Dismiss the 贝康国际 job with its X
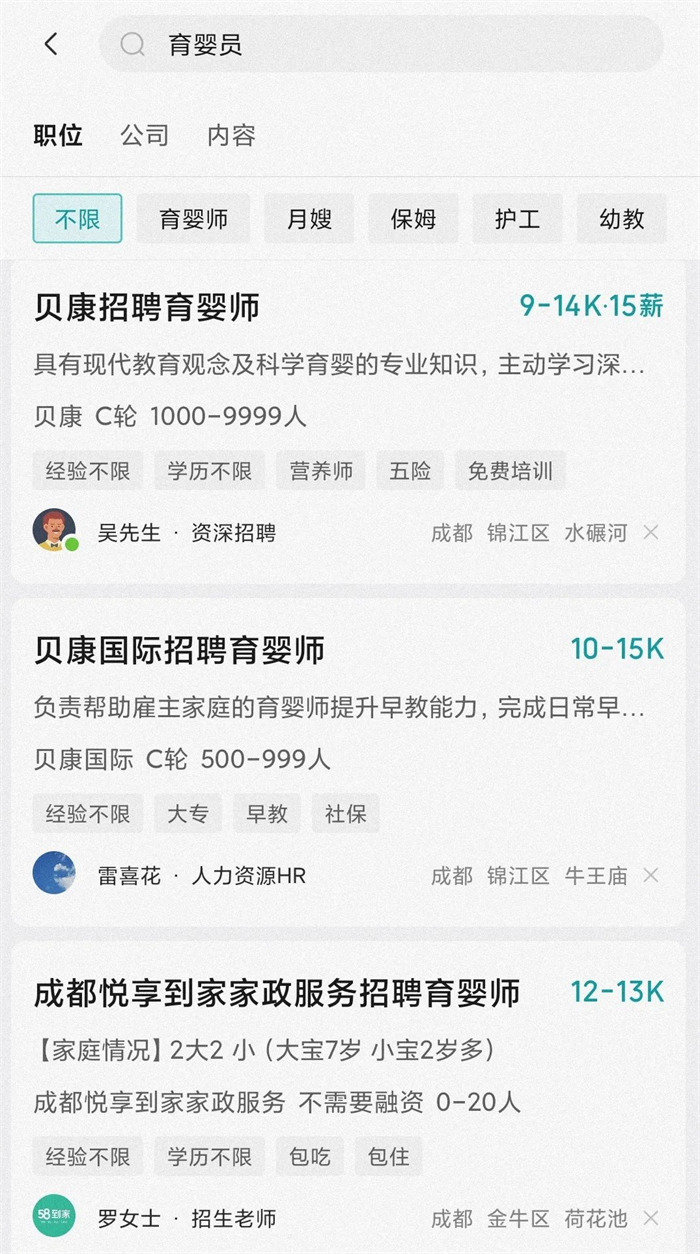 [651, 876]
